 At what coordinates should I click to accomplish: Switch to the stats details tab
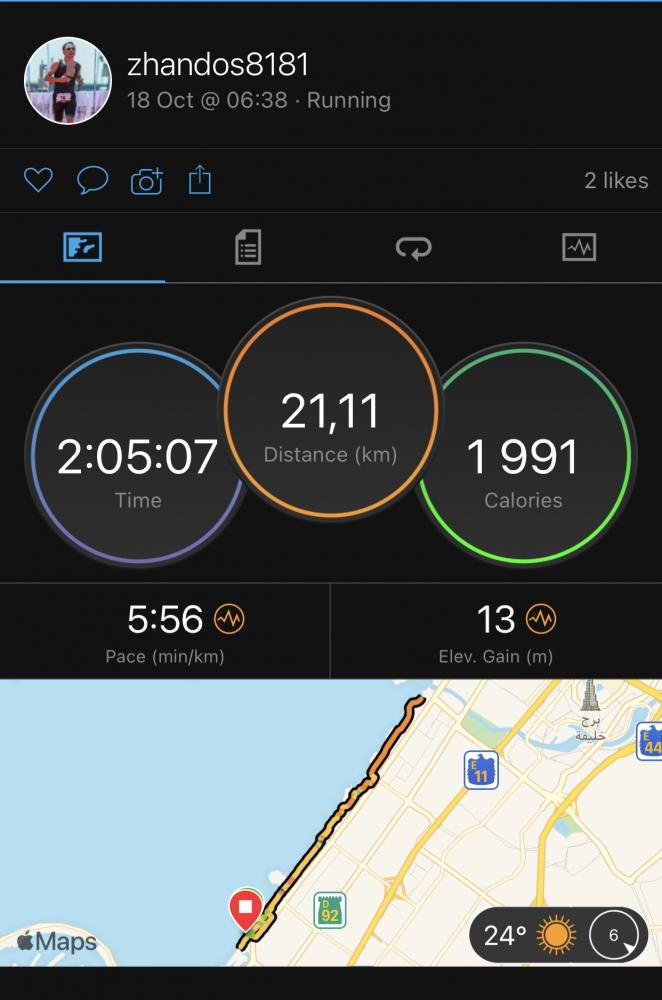tap(248, 247)
